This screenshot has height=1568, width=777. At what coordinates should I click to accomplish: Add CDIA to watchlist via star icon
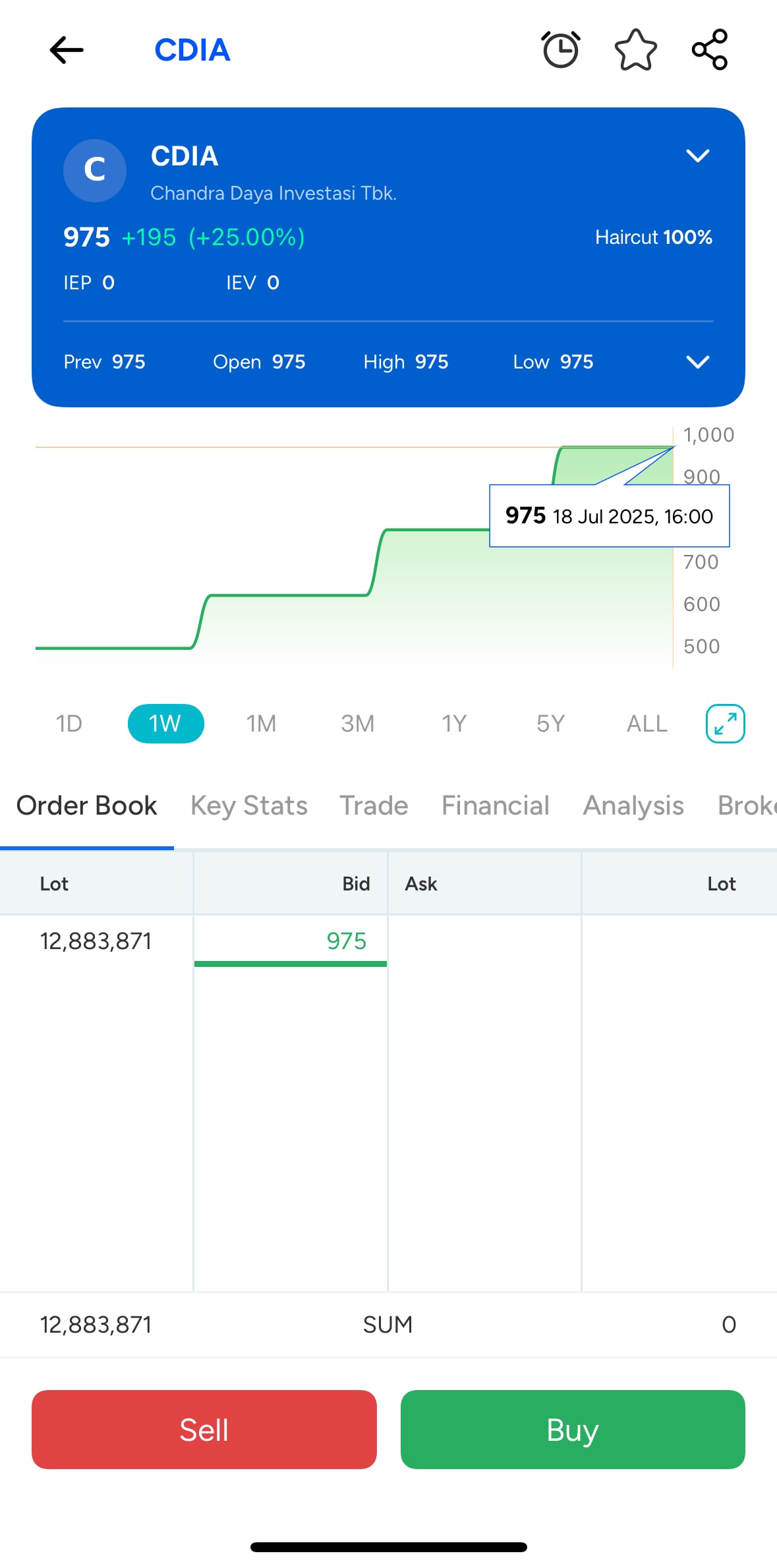(635, 49)
